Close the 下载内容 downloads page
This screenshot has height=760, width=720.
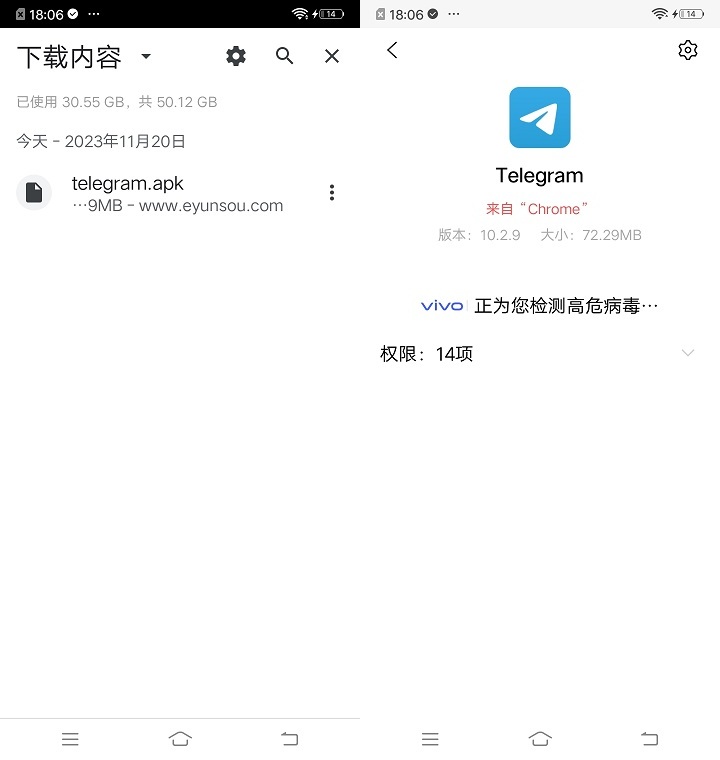[x=332, y=57]
